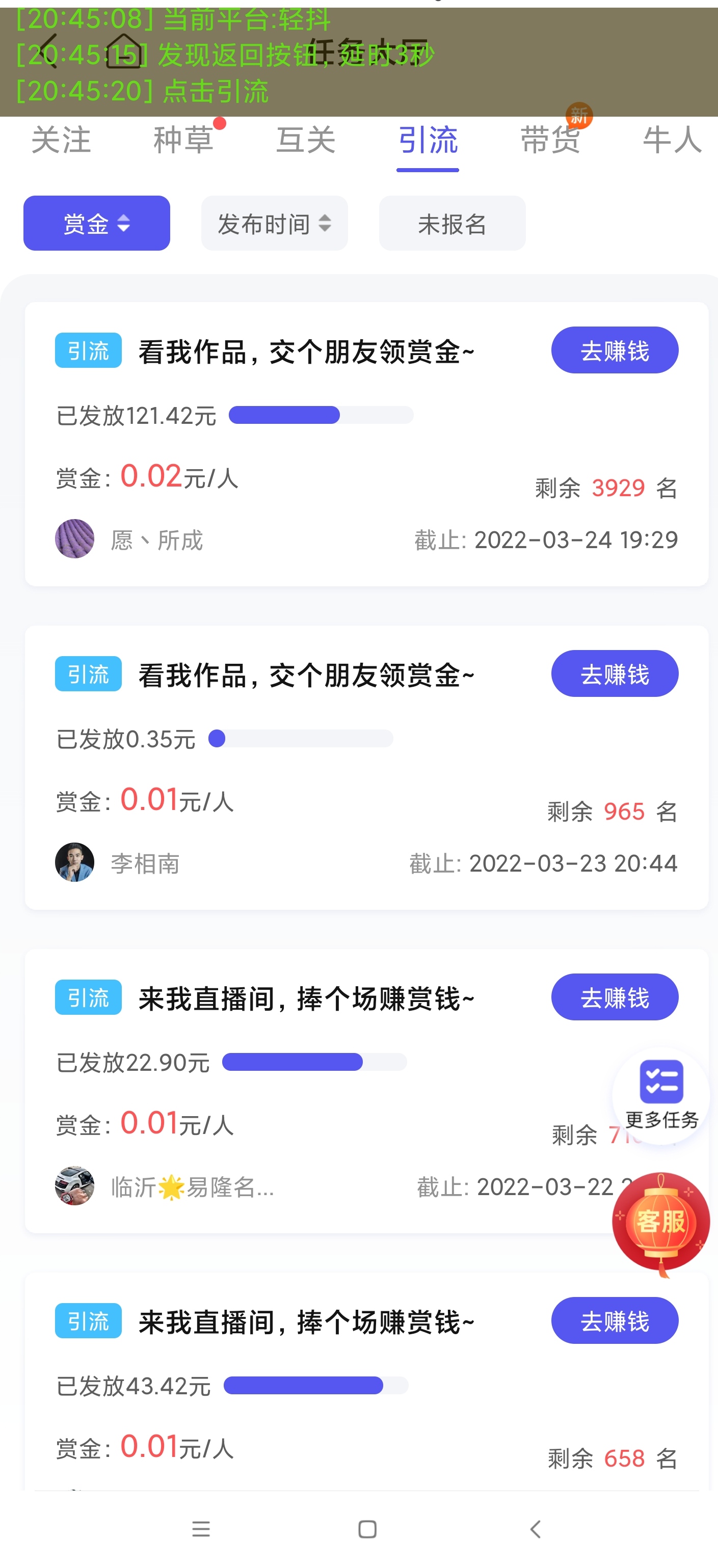Switch to the 关注 tab

(x=61, y=140)
